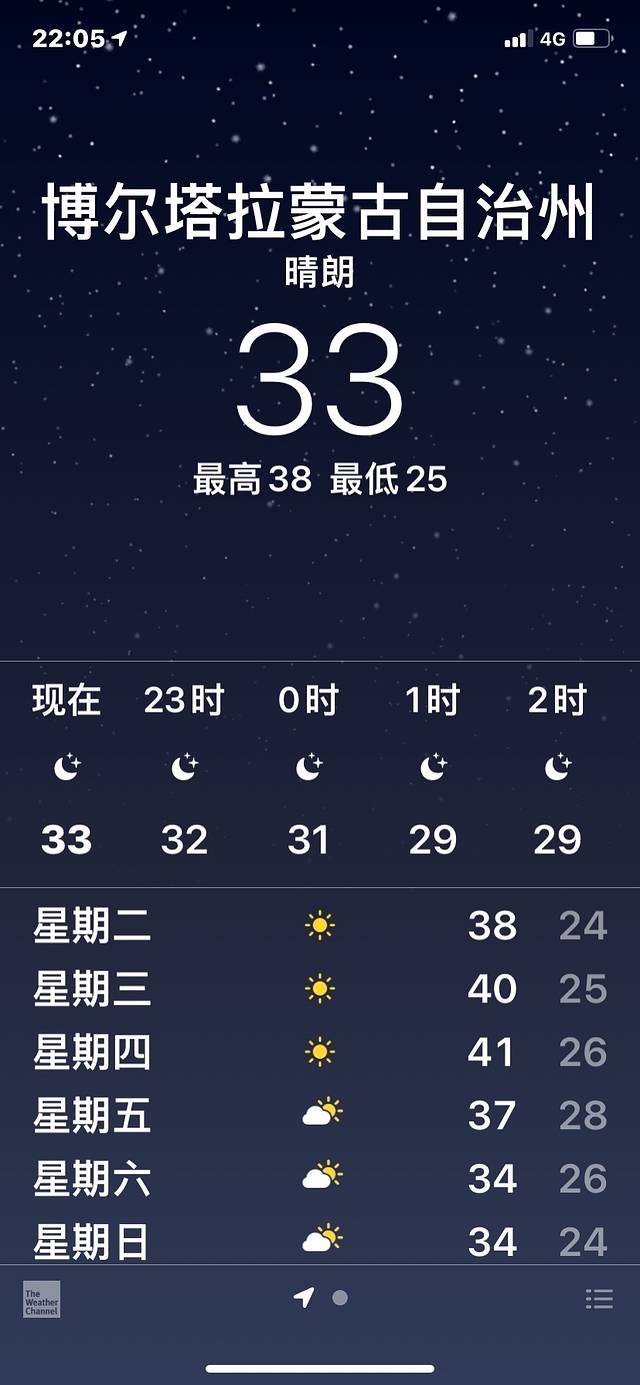
Task: Open the city list menu icon
Action: coord(599,1298)
